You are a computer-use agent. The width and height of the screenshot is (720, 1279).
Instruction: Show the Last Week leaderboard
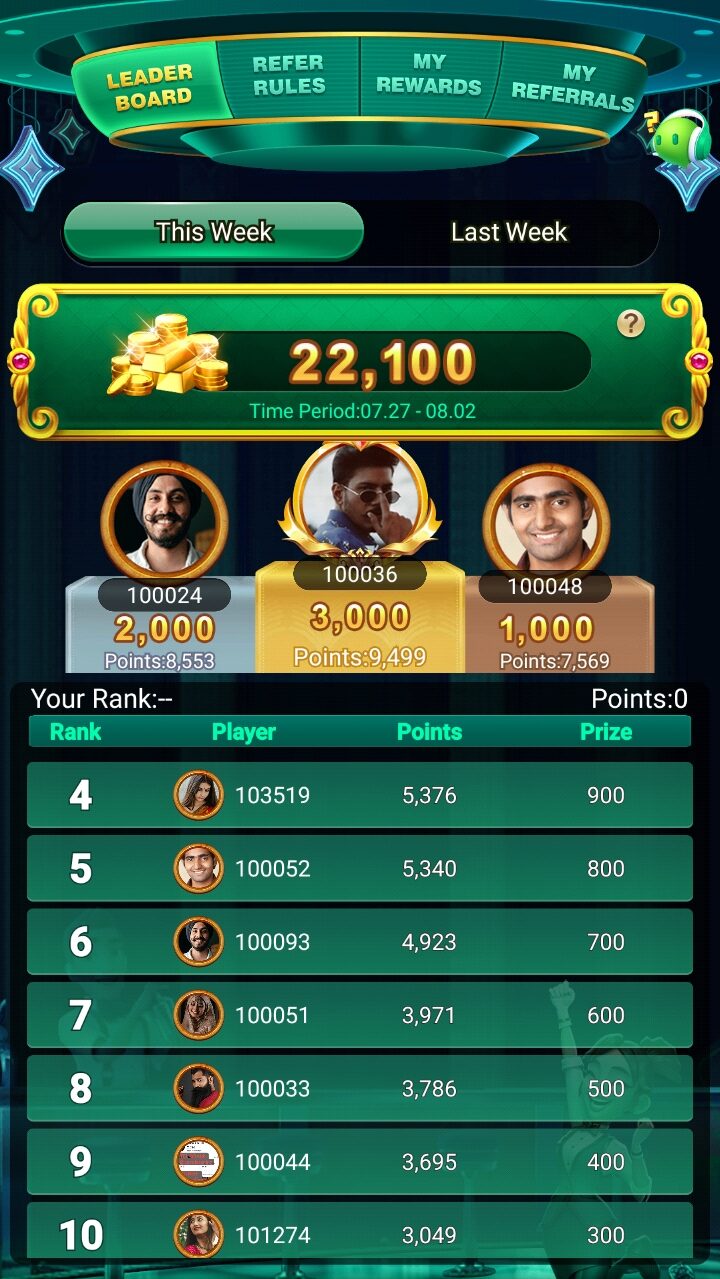509,233
